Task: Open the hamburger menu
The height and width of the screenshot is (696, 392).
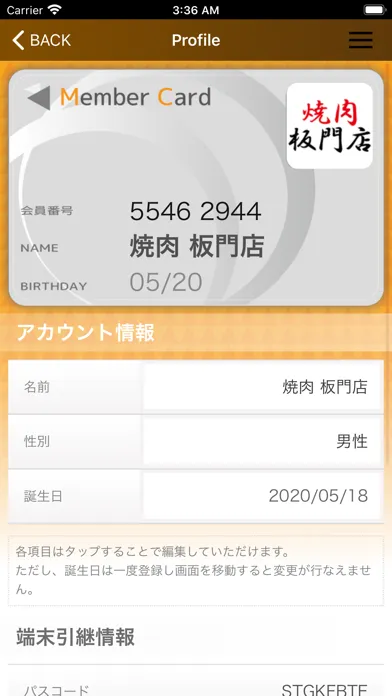Action: [360, 40]
